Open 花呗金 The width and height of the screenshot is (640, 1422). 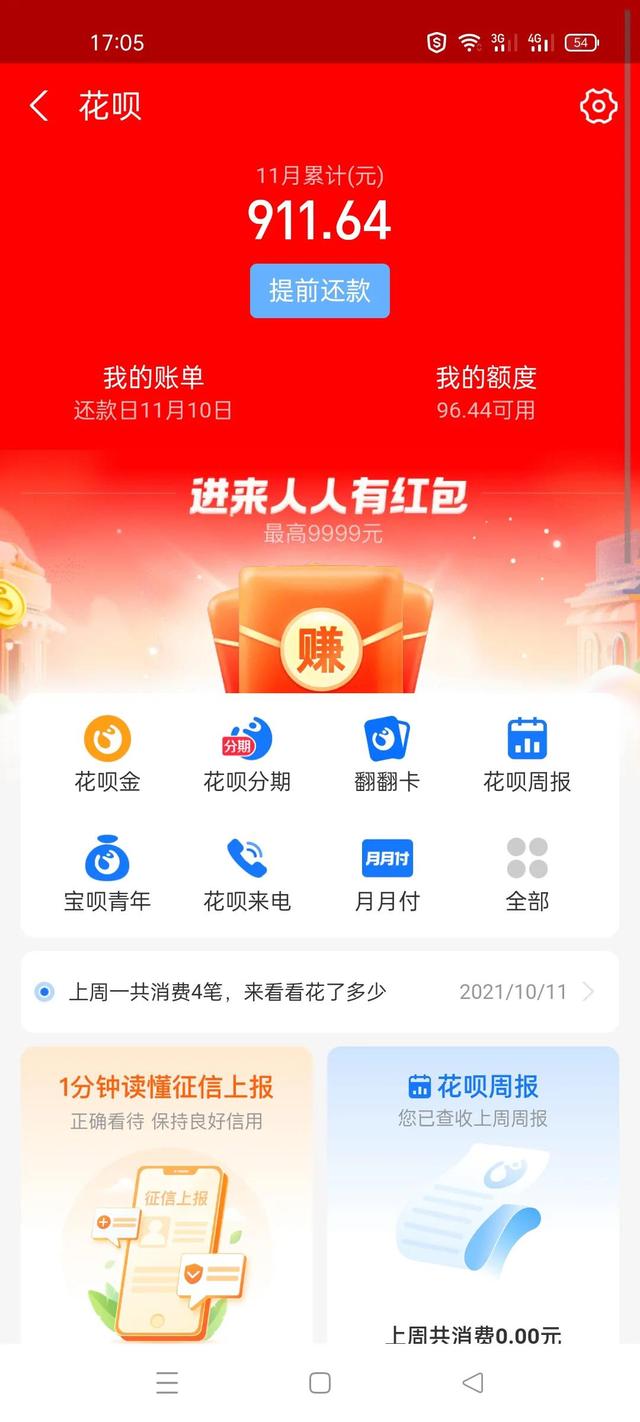pyautogui.click(x=107, y=755)
